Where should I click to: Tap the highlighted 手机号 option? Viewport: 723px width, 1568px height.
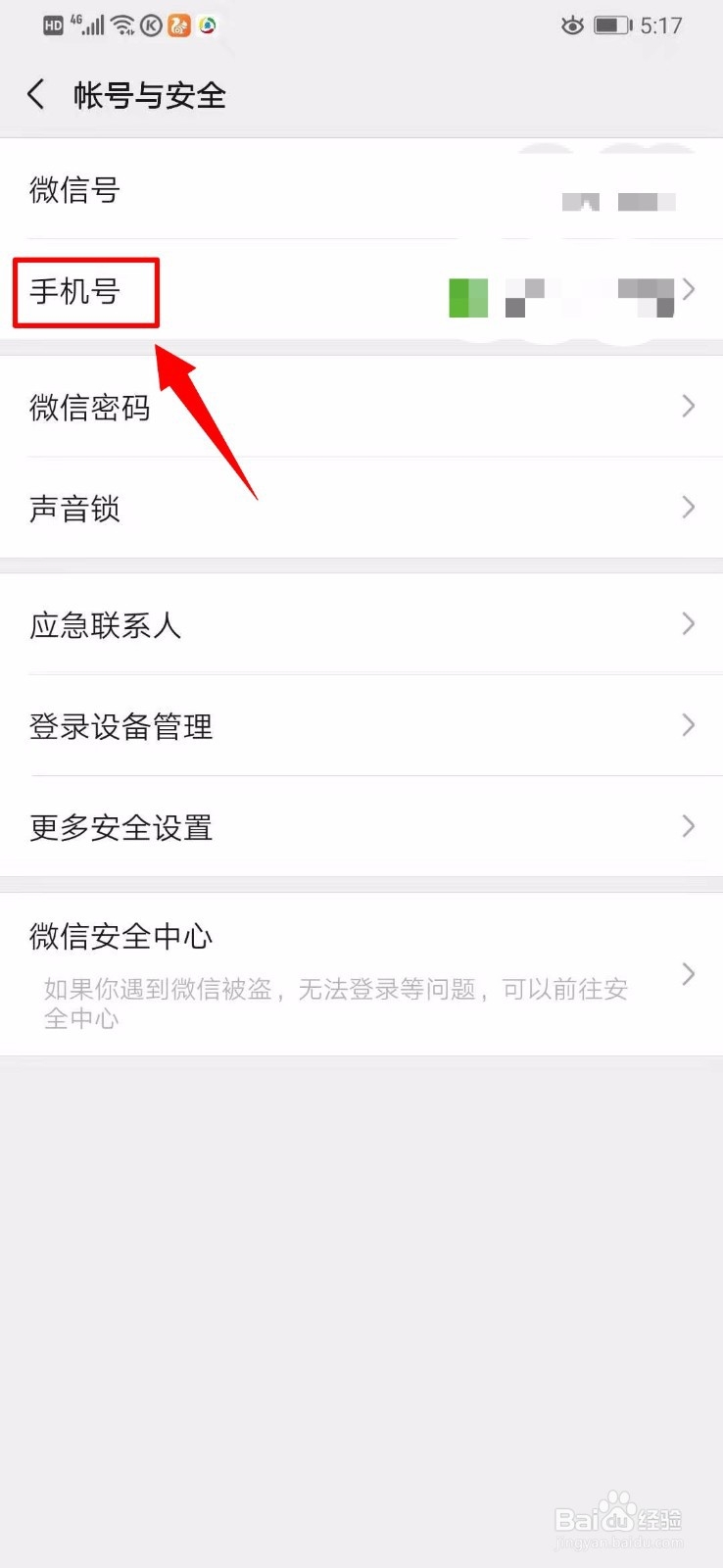(85, 293)
